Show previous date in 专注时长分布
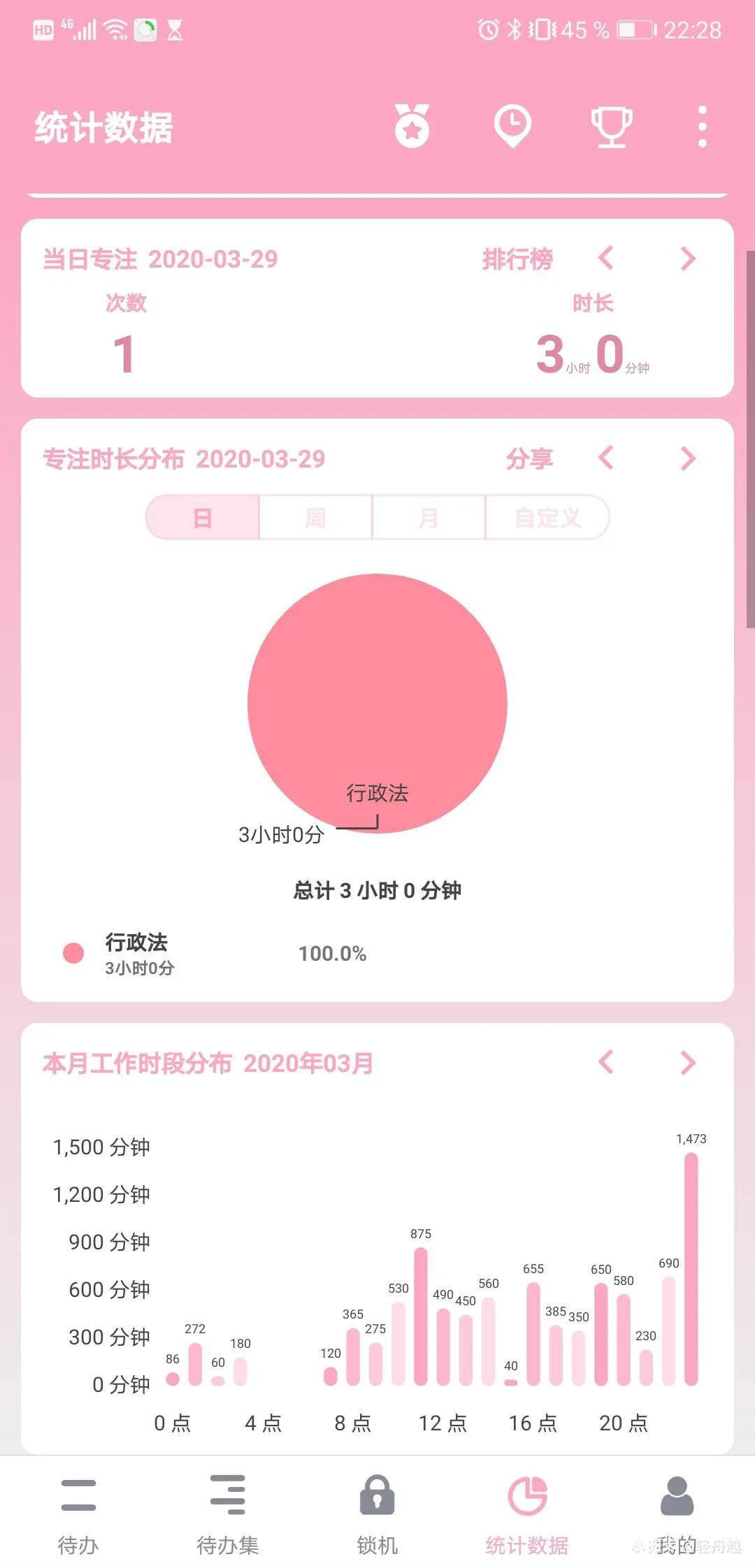755x1568 pixels. tap(606, 458)
